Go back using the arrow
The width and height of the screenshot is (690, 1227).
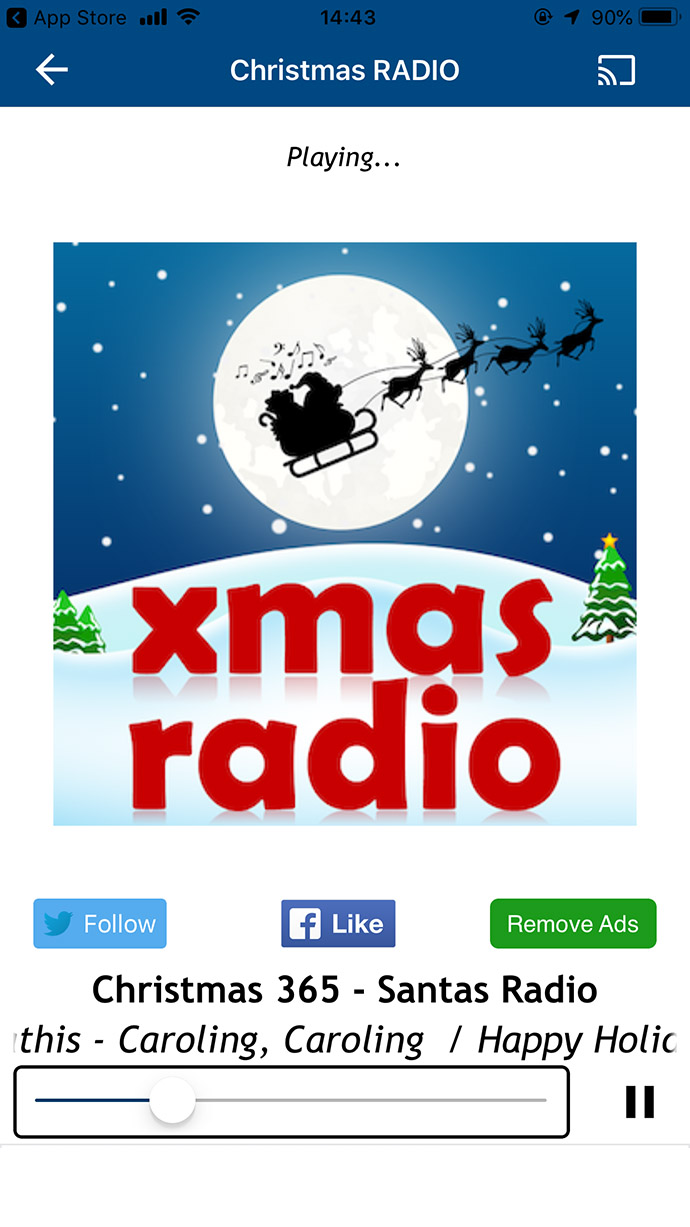coord(52,69)
